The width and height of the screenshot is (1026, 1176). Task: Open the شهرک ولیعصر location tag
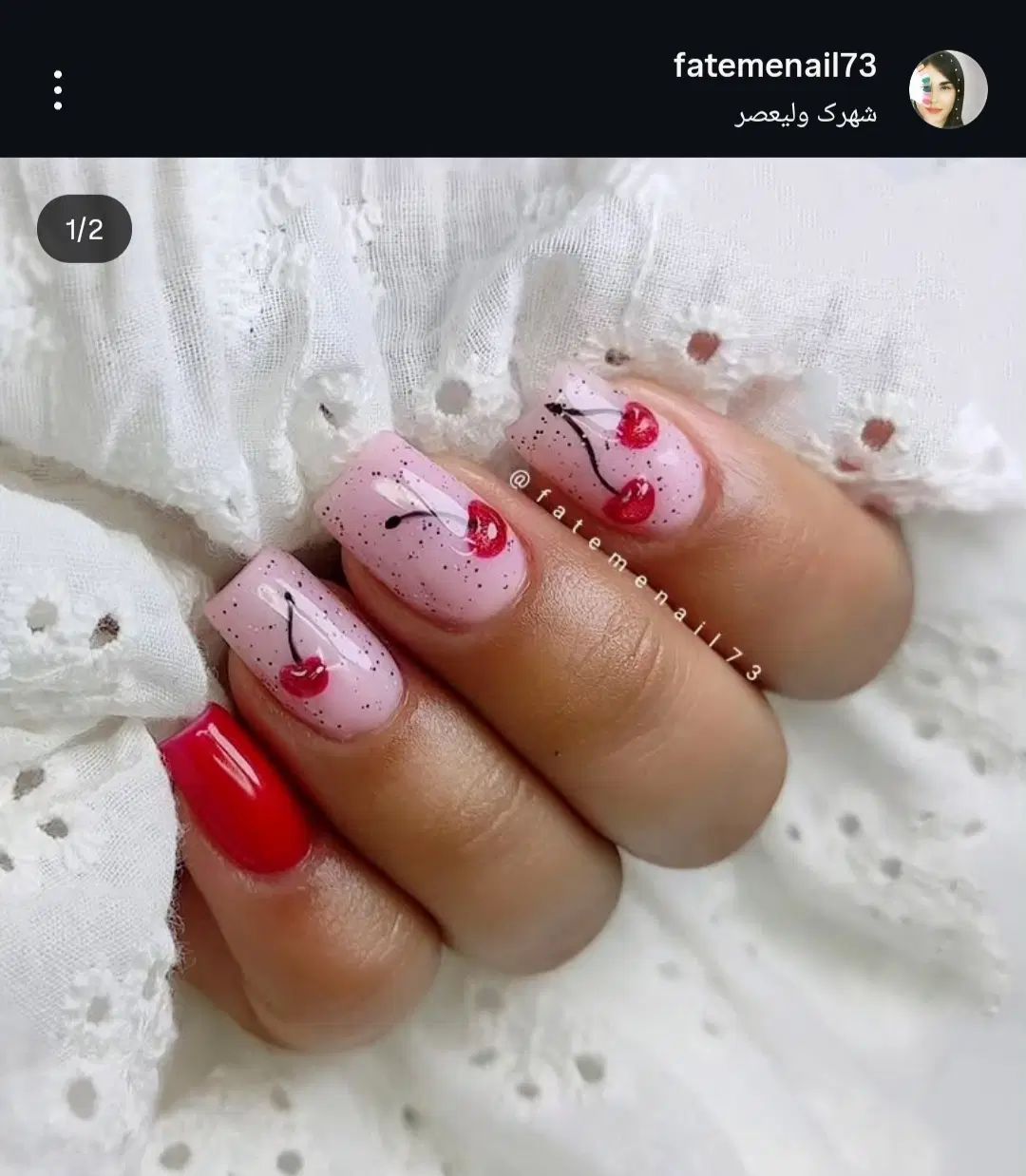coord(807,116)
